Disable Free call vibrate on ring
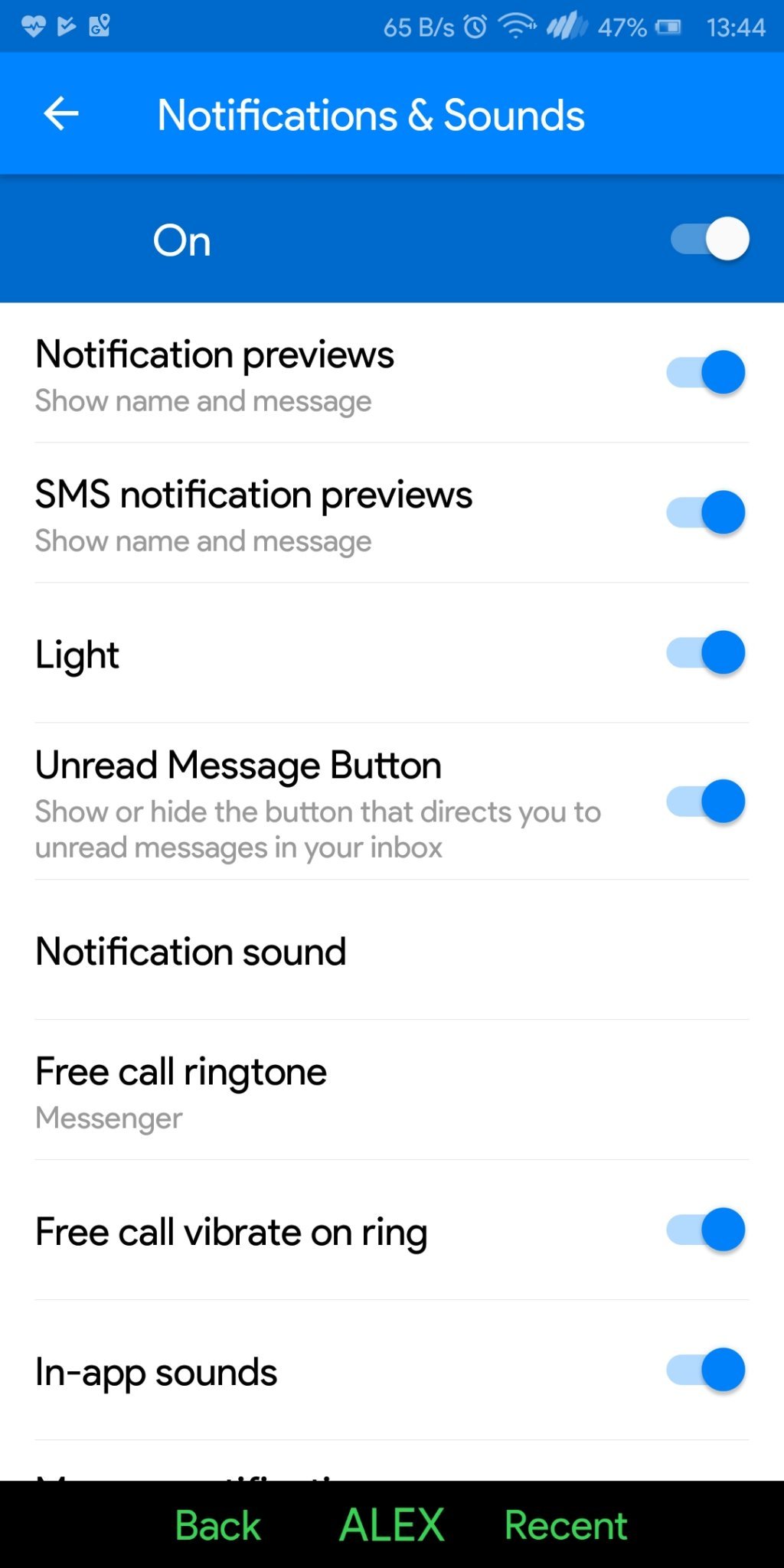 [705, 1230]
